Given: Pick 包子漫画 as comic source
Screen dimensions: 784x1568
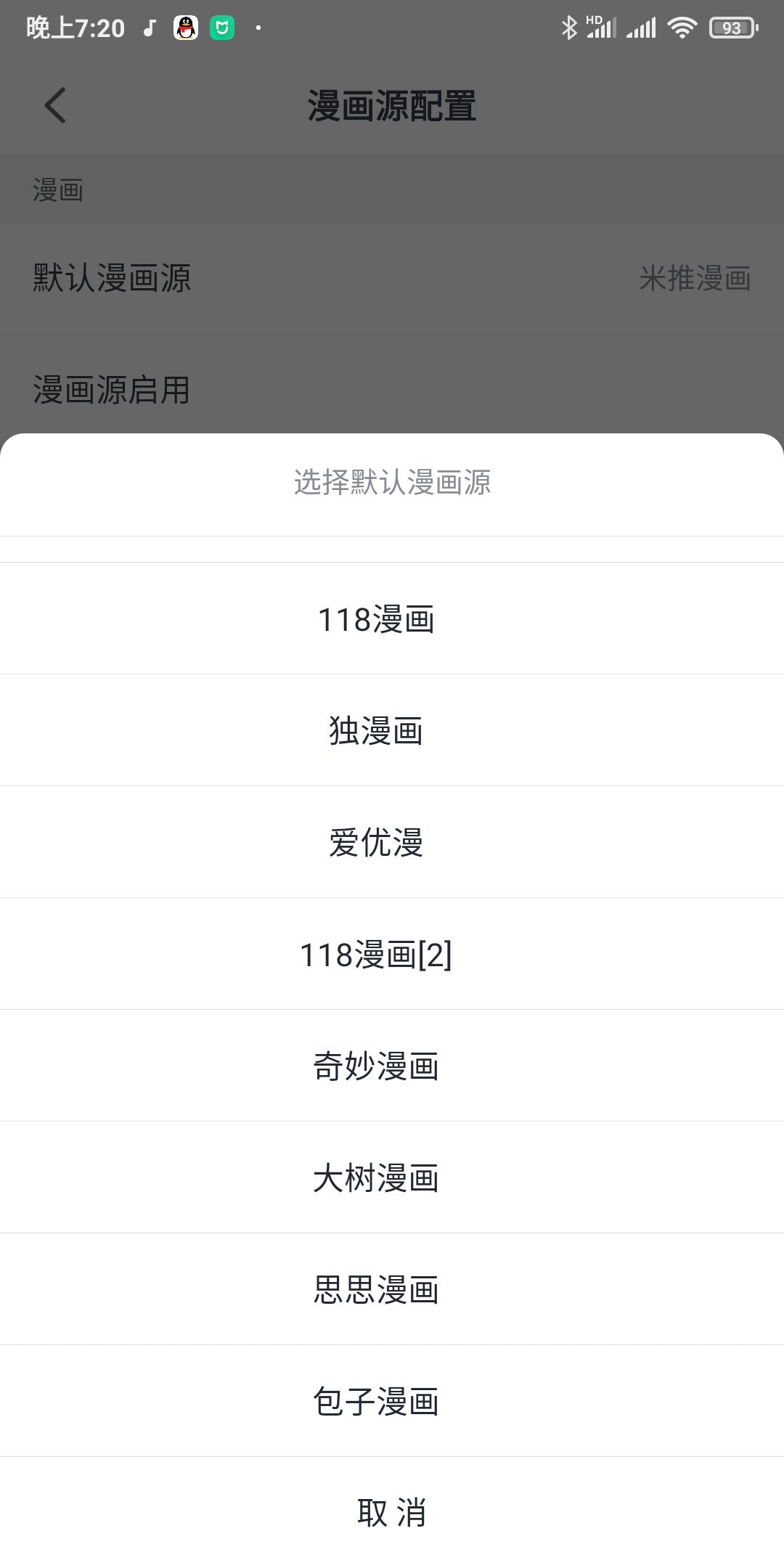Looking at the screenshot, I should click(x=376, y=1401).
